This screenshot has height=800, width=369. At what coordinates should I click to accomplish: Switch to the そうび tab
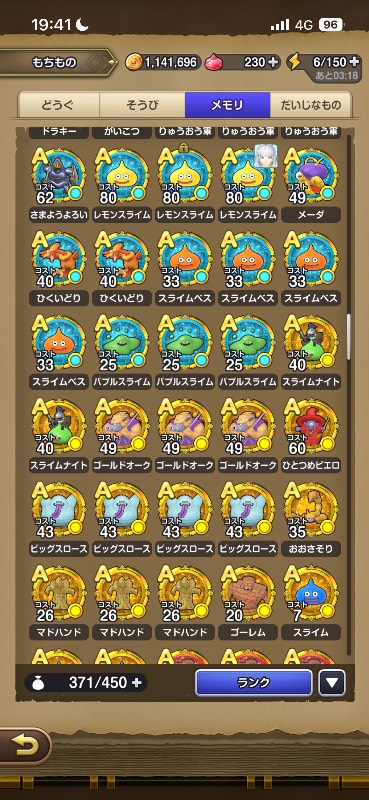click(x=142, y=106)
